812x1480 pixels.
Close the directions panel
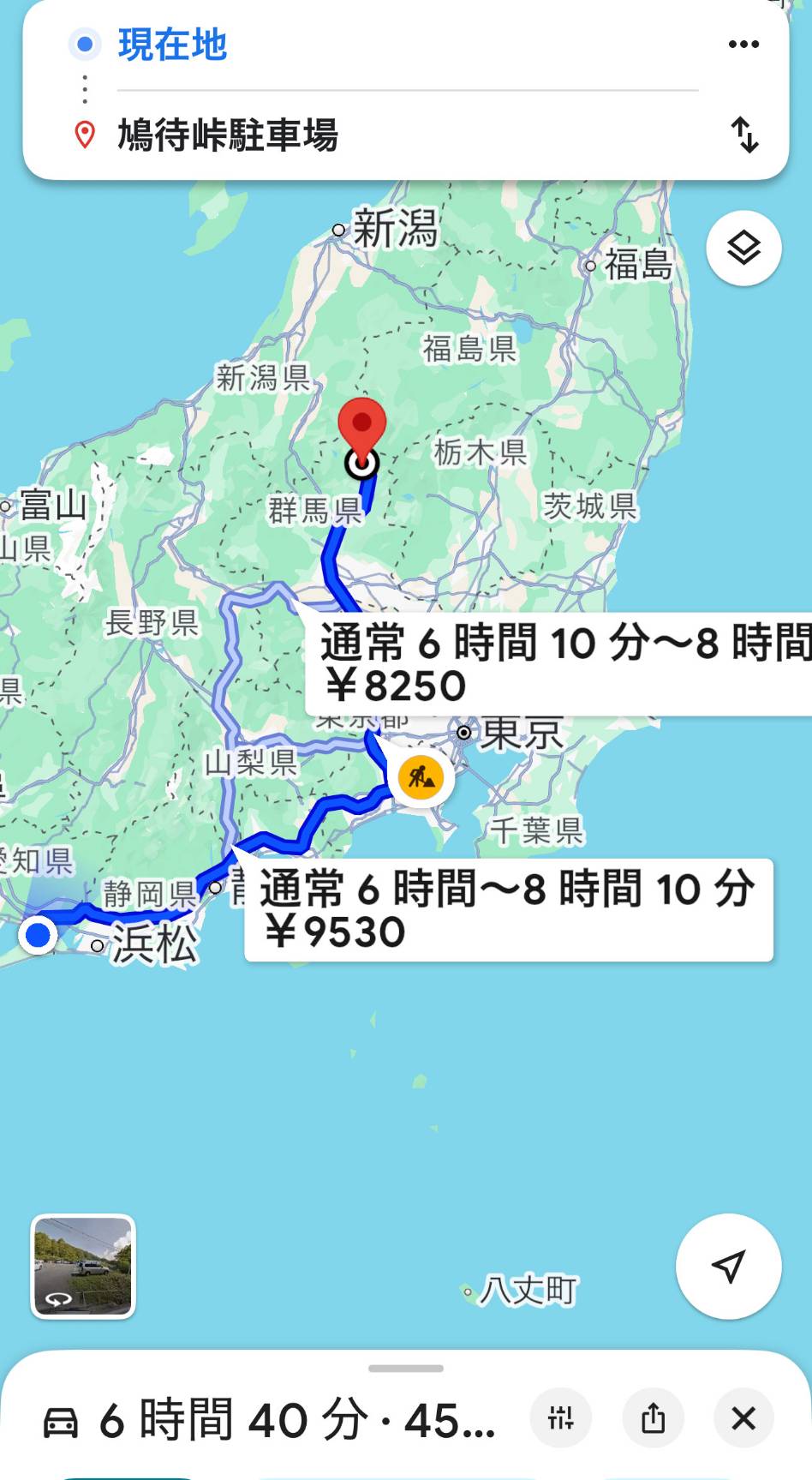(x=743, y=1418)
